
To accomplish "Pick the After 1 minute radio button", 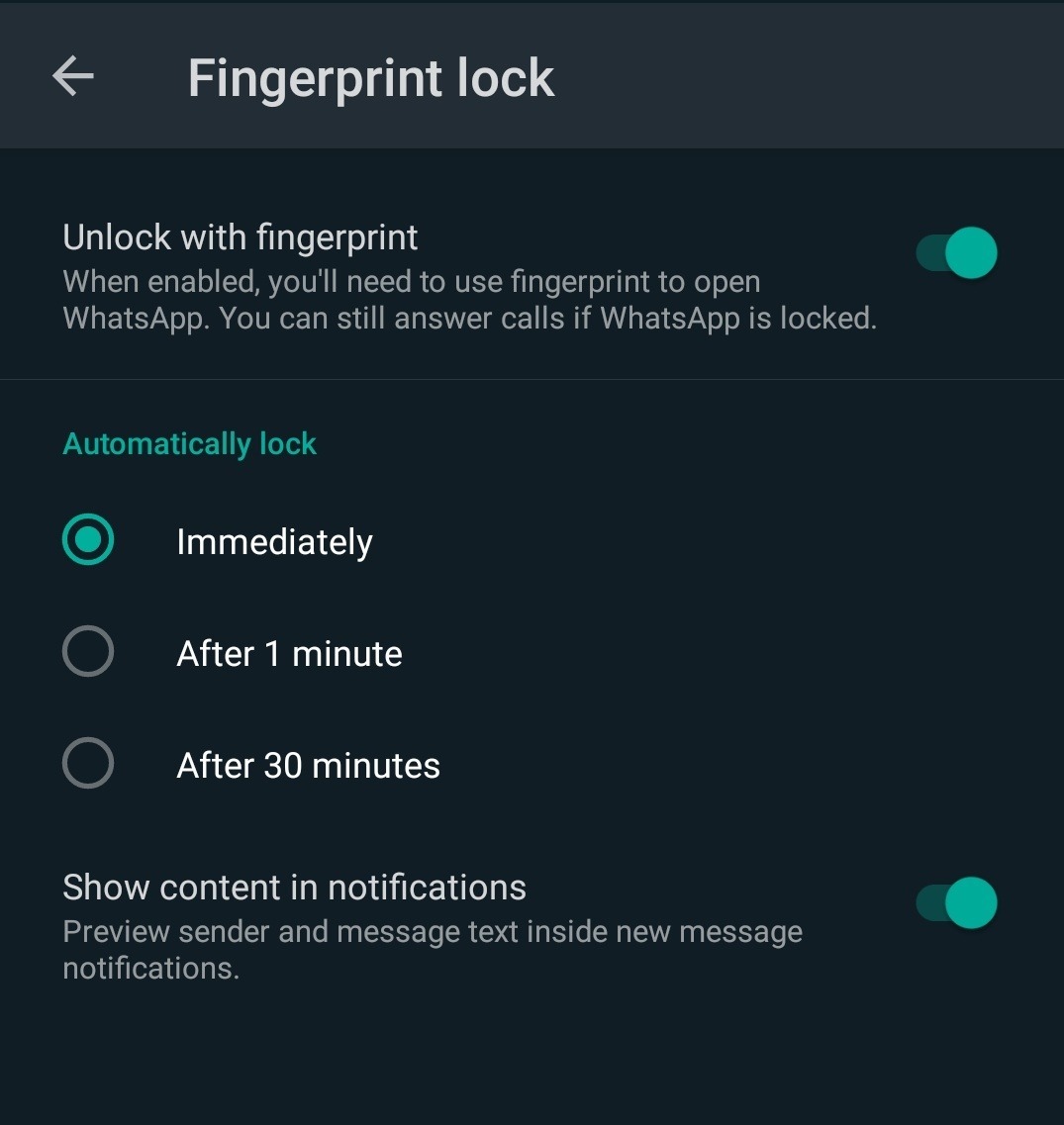I will point(87,651).
